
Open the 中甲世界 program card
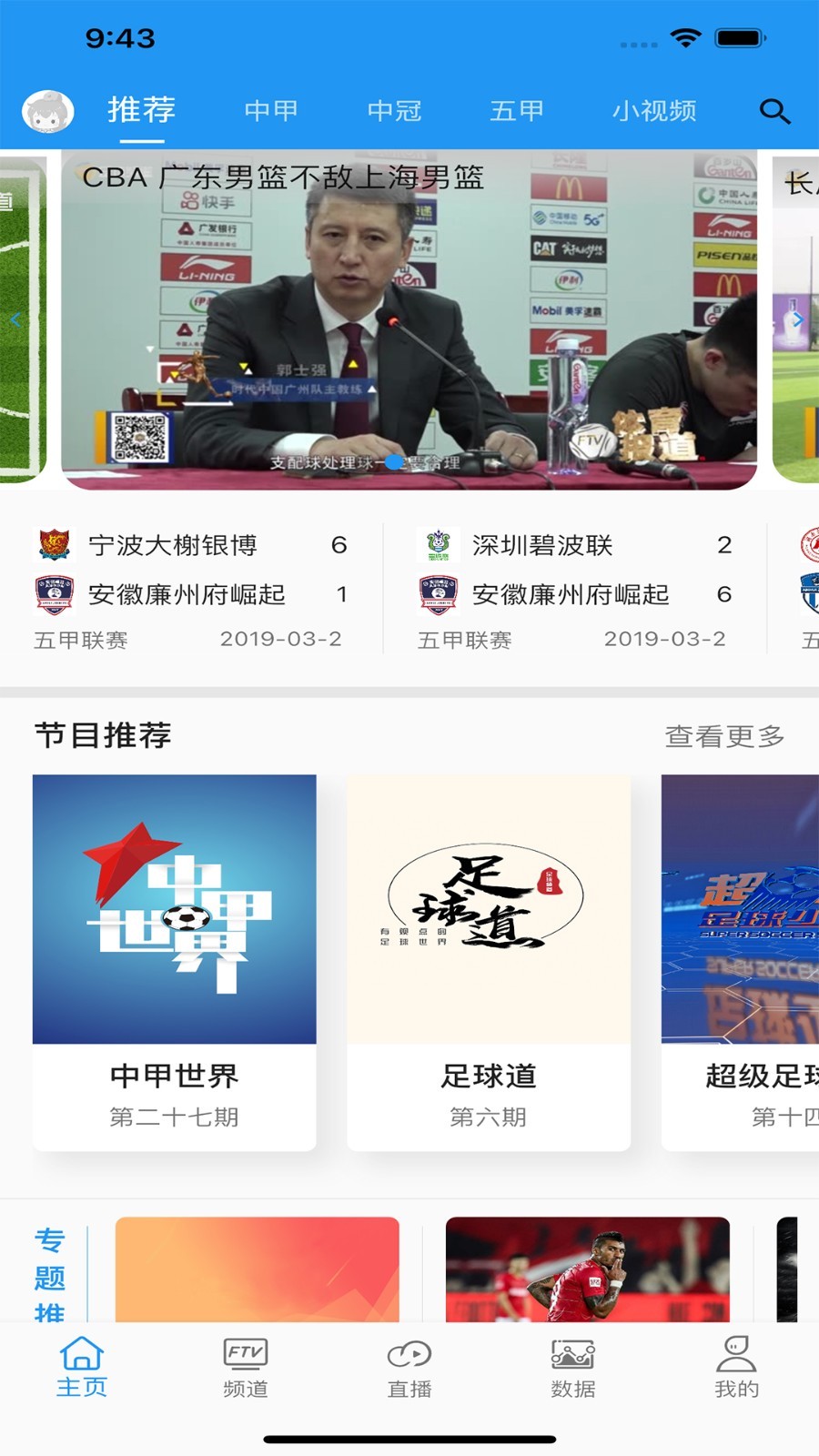tap(175, 961)
